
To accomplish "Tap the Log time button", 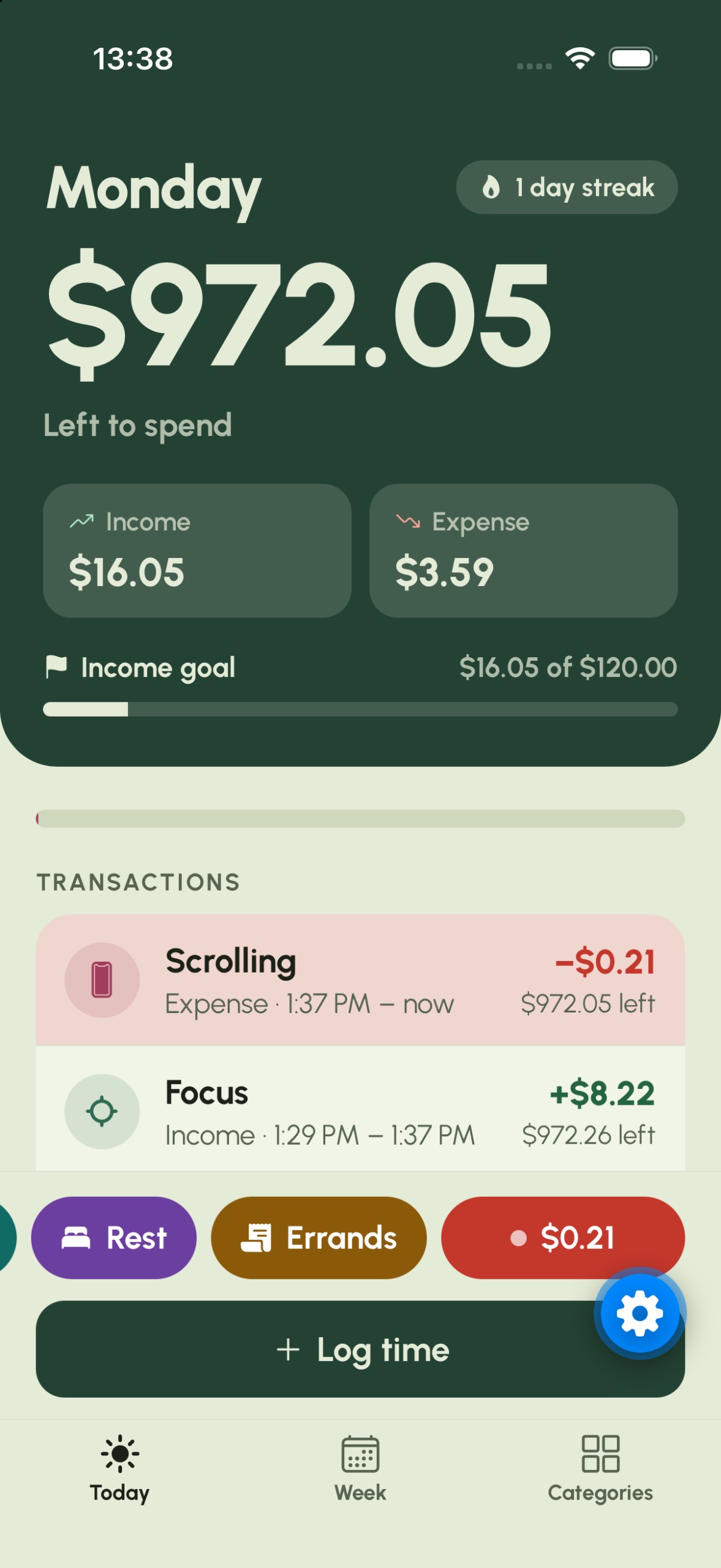I will pyautogui.click(x=360, y=1349).
